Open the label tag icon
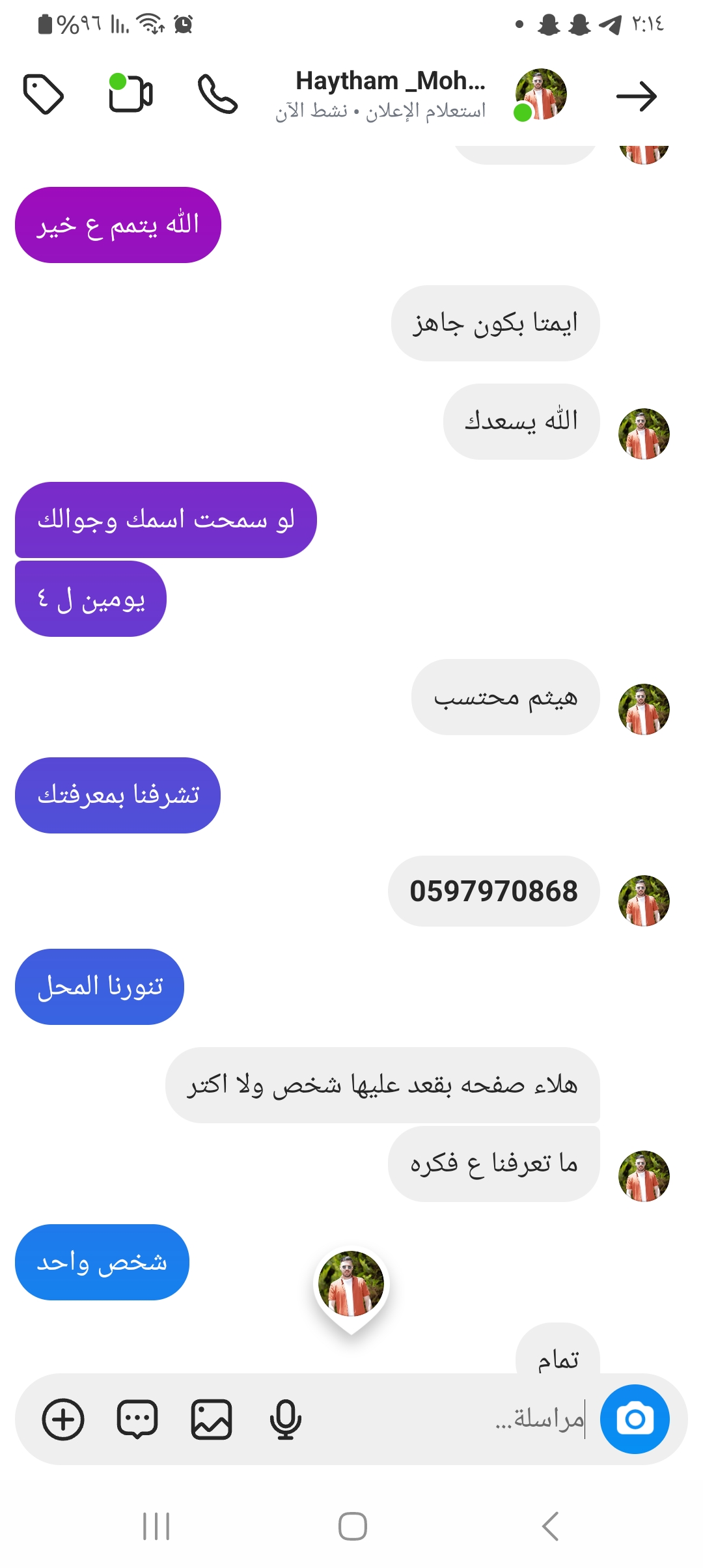 click(43, 94)
